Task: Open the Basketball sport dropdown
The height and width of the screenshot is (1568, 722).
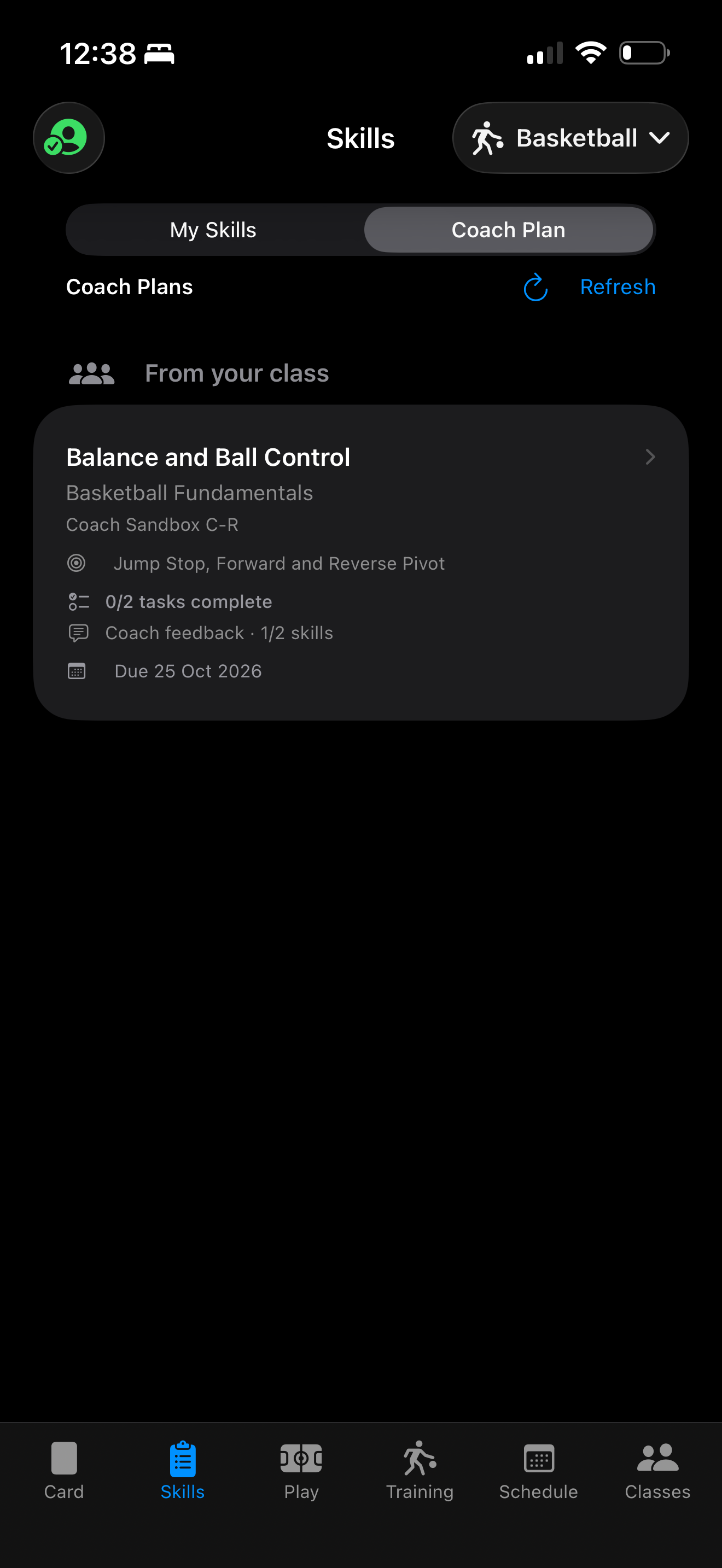Action: pyautogui.click(x=570, y=138)
